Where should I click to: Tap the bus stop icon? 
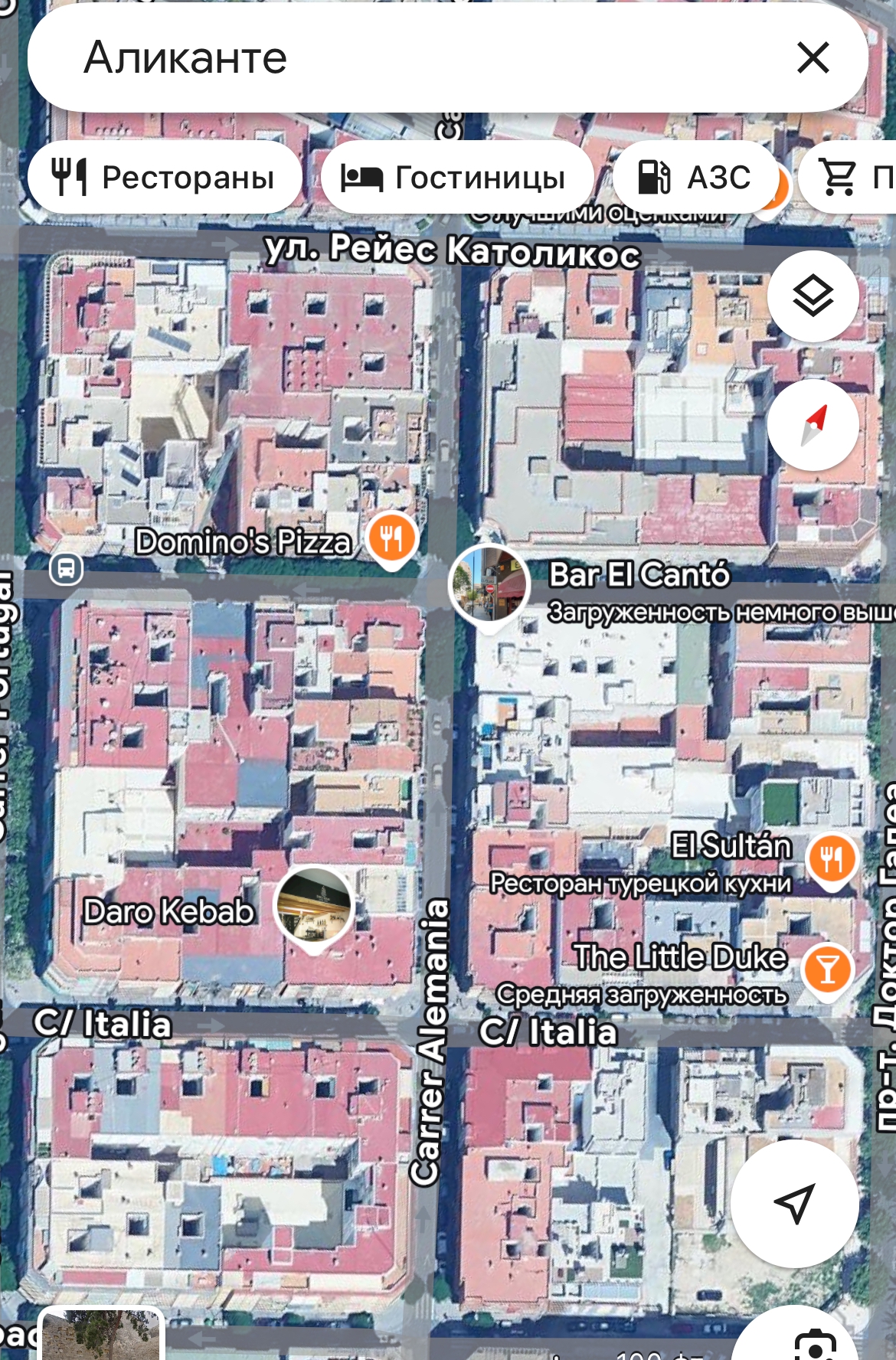click(x=67, y=569)
